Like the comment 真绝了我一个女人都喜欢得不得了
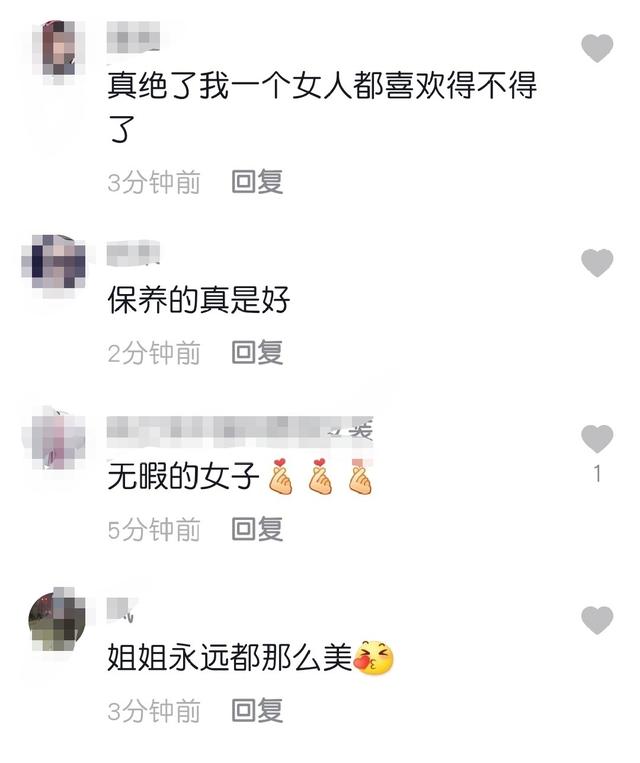 tap(597, 48)
